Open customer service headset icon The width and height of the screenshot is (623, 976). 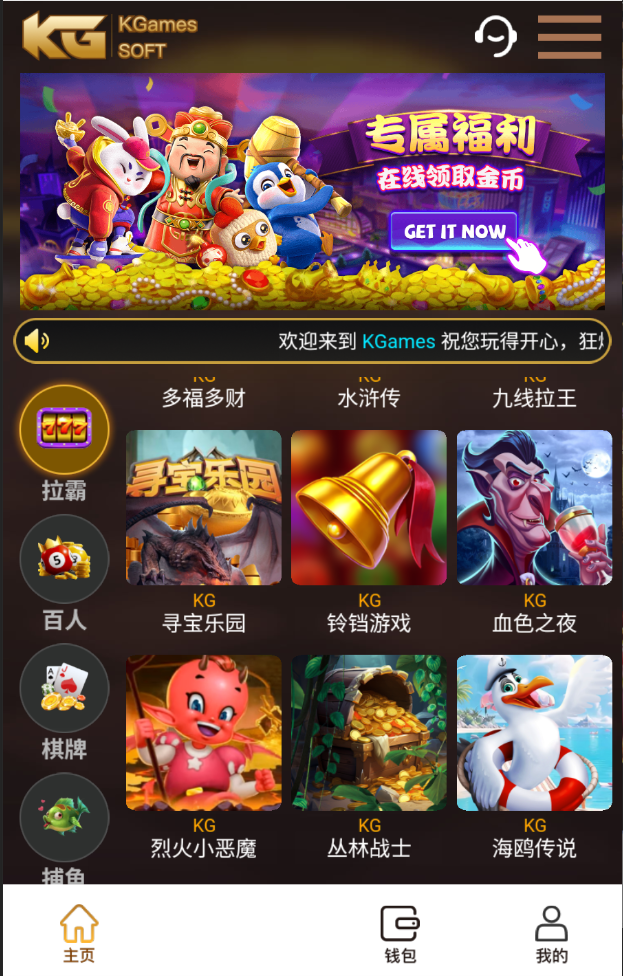(495, 37)
